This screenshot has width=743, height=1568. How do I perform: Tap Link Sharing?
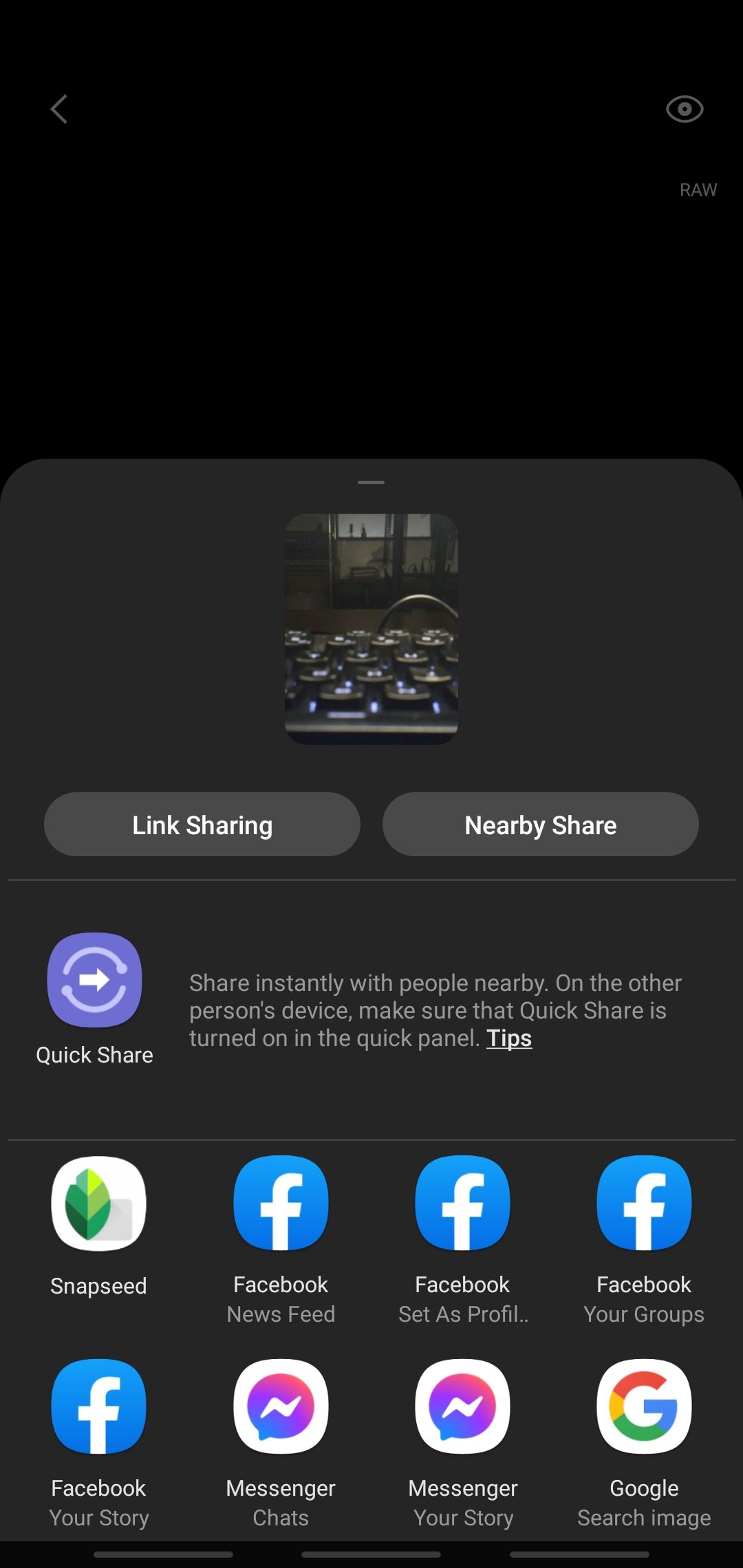[202, 824]
